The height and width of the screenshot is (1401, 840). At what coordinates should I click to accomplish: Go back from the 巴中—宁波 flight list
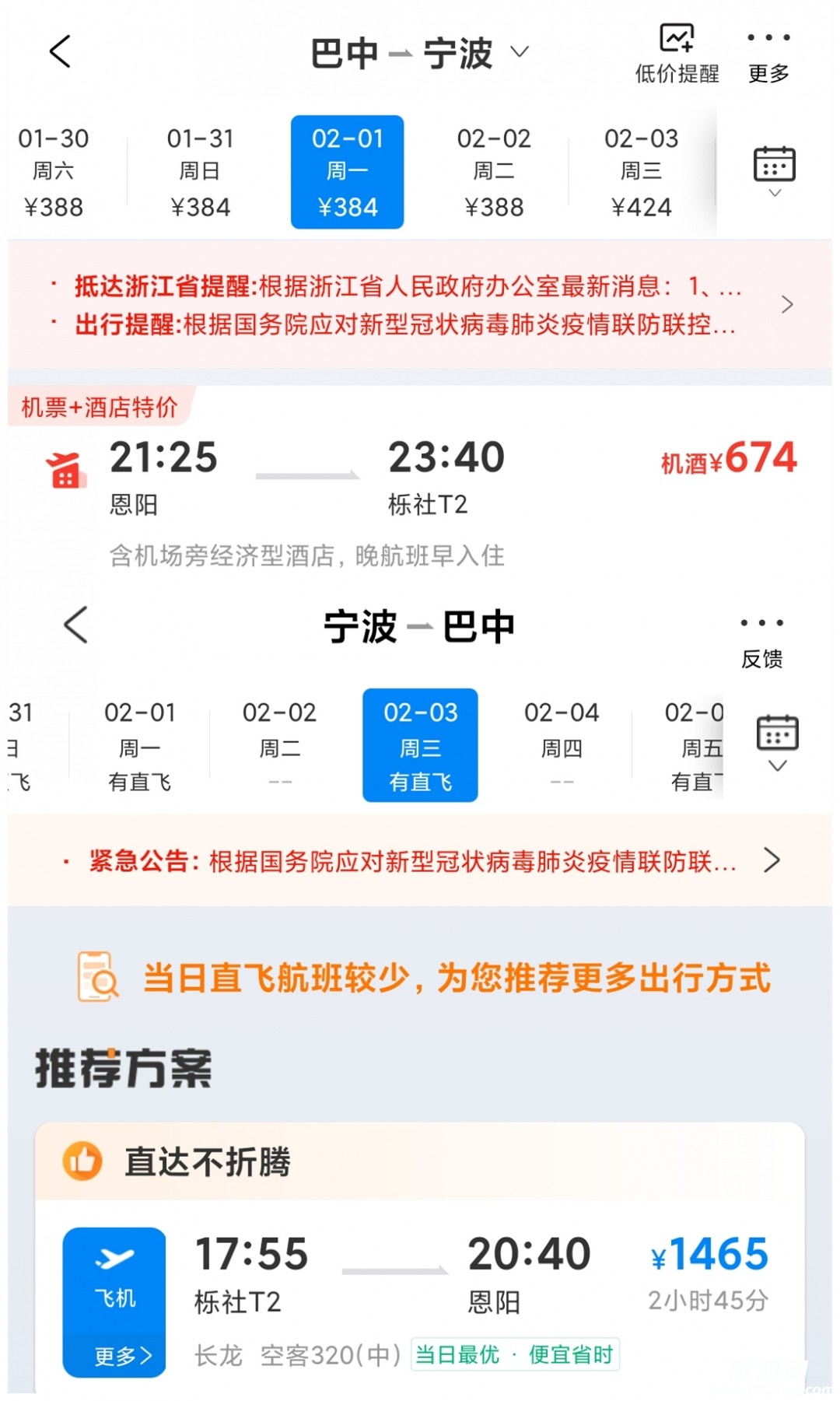(x=60, y=52)
